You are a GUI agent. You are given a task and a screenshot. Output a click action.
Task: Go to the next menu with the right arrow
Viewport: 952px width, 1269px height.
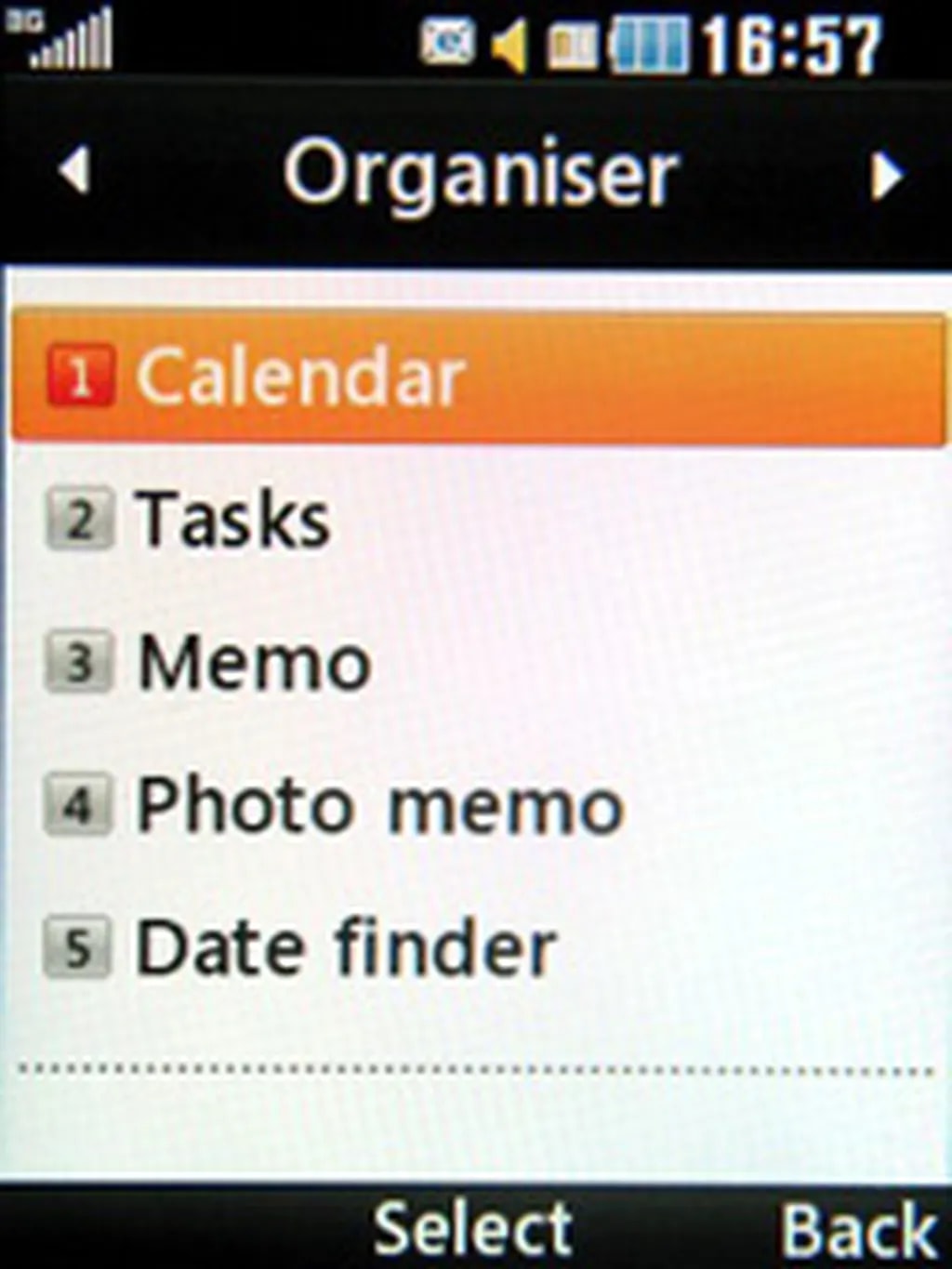click(886, 175)
